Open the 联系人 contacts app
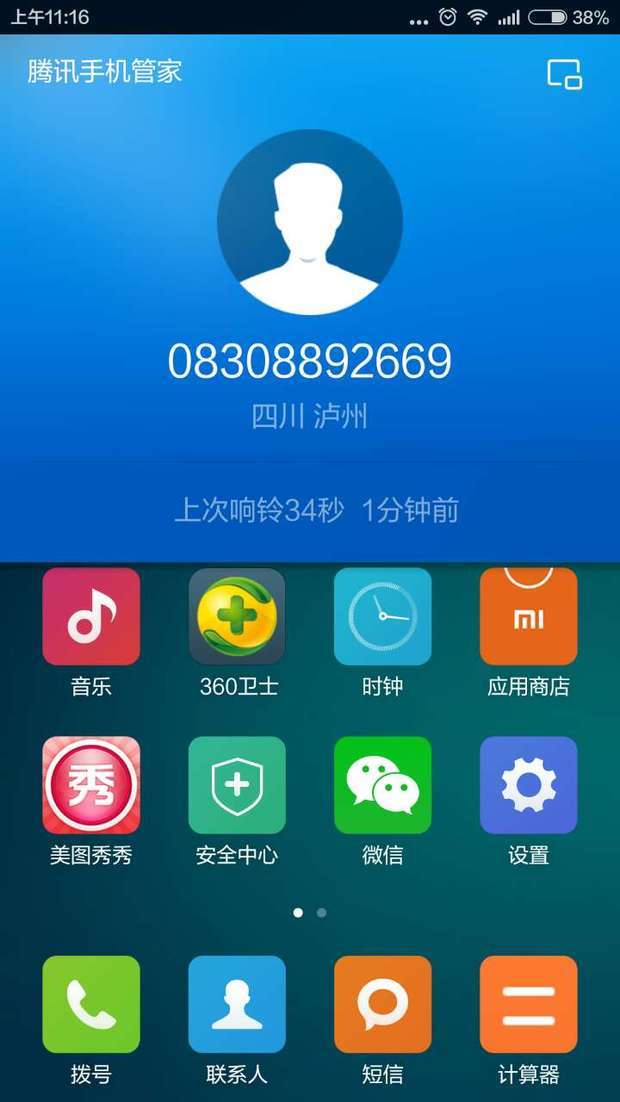This screenshot has height=1102, width=620. point(237,1004)
